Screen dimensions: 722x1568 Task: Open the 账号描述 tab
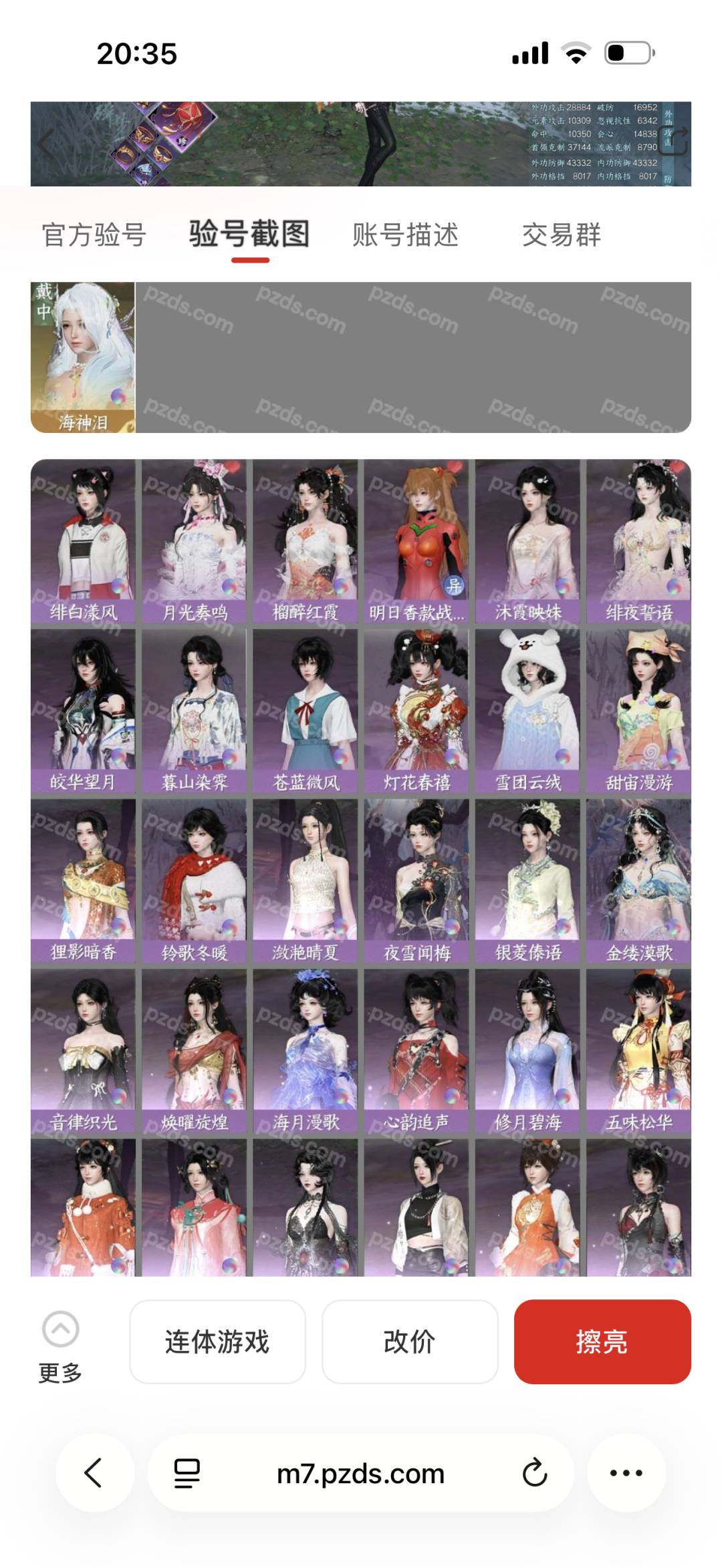[x=405, y=235]
